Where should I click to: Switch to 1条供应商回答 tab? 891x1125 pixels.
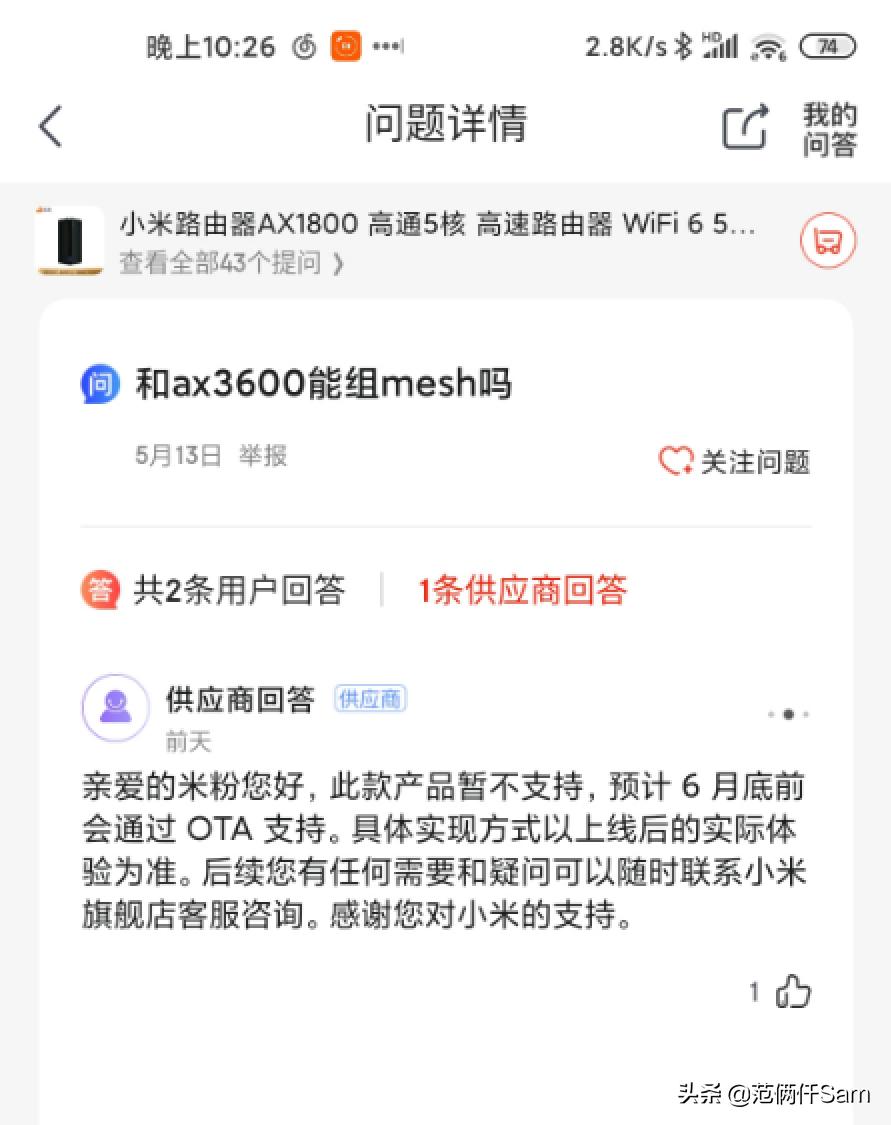click(521, 590)
